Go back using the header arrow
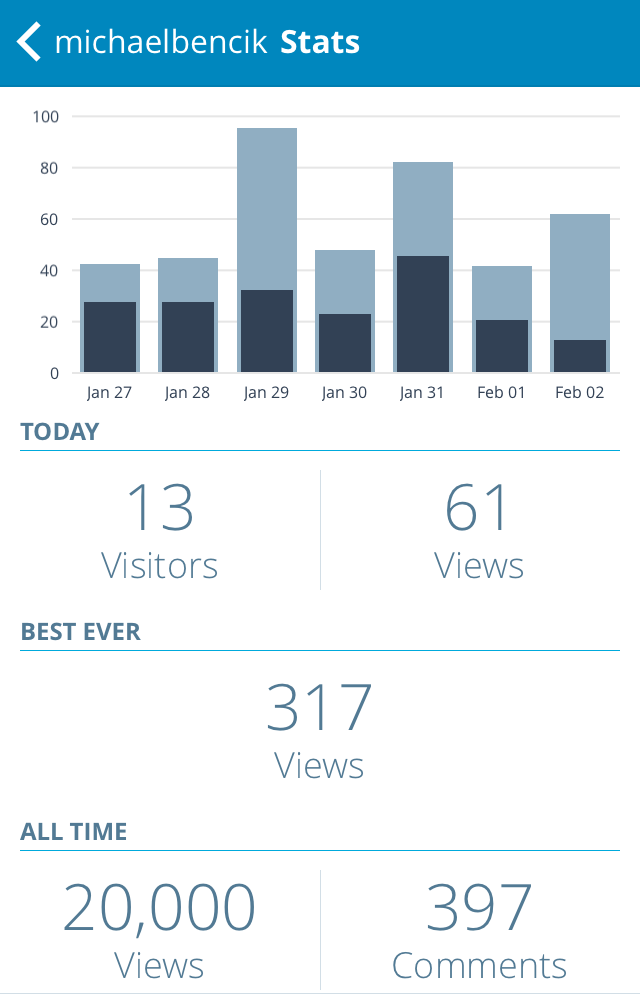 click(29, 43)
